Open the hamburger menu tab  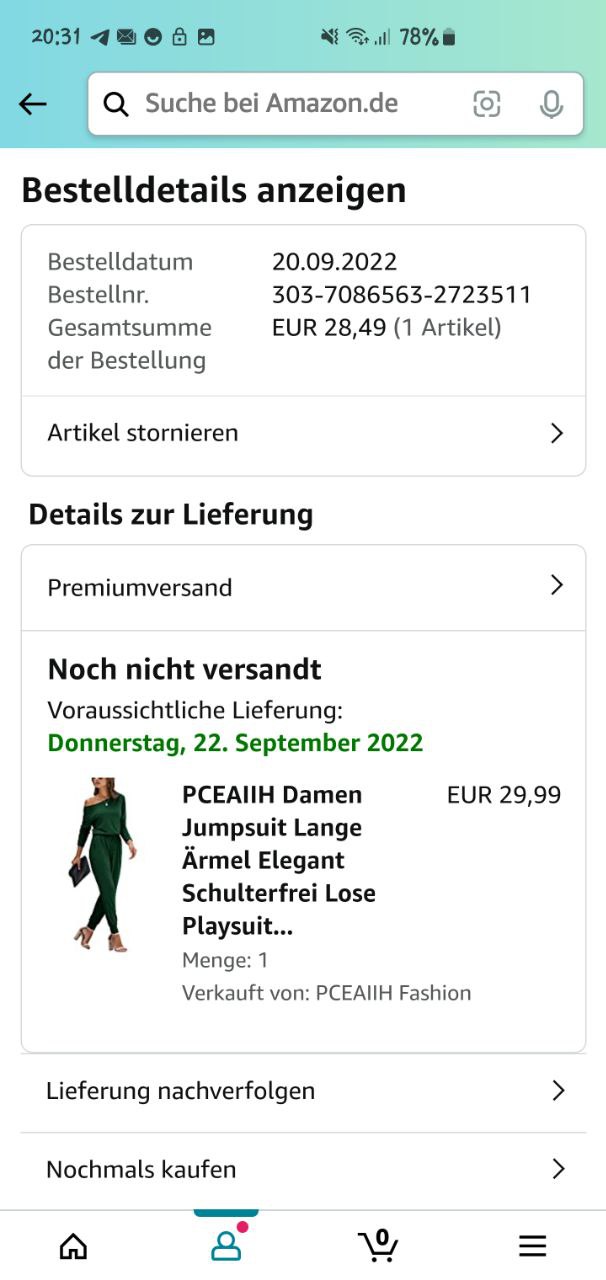click(x=532, y=1245)
